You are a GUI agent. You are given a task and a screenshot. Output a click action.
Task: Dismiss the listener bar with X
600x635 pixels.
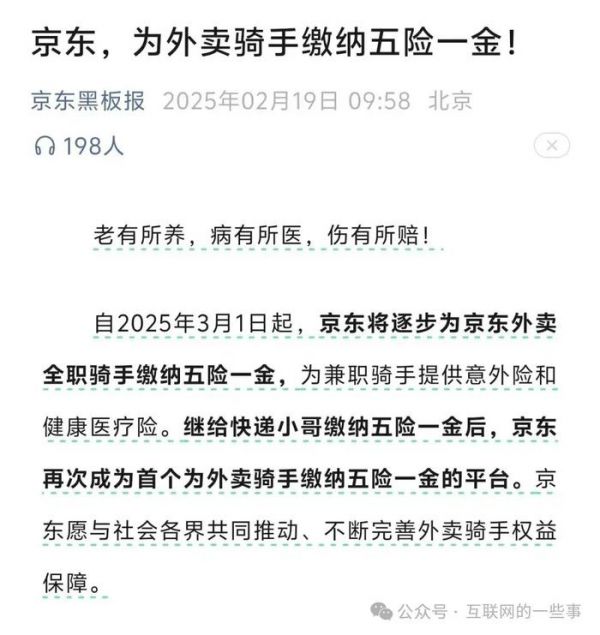click(x=551, y=146)
